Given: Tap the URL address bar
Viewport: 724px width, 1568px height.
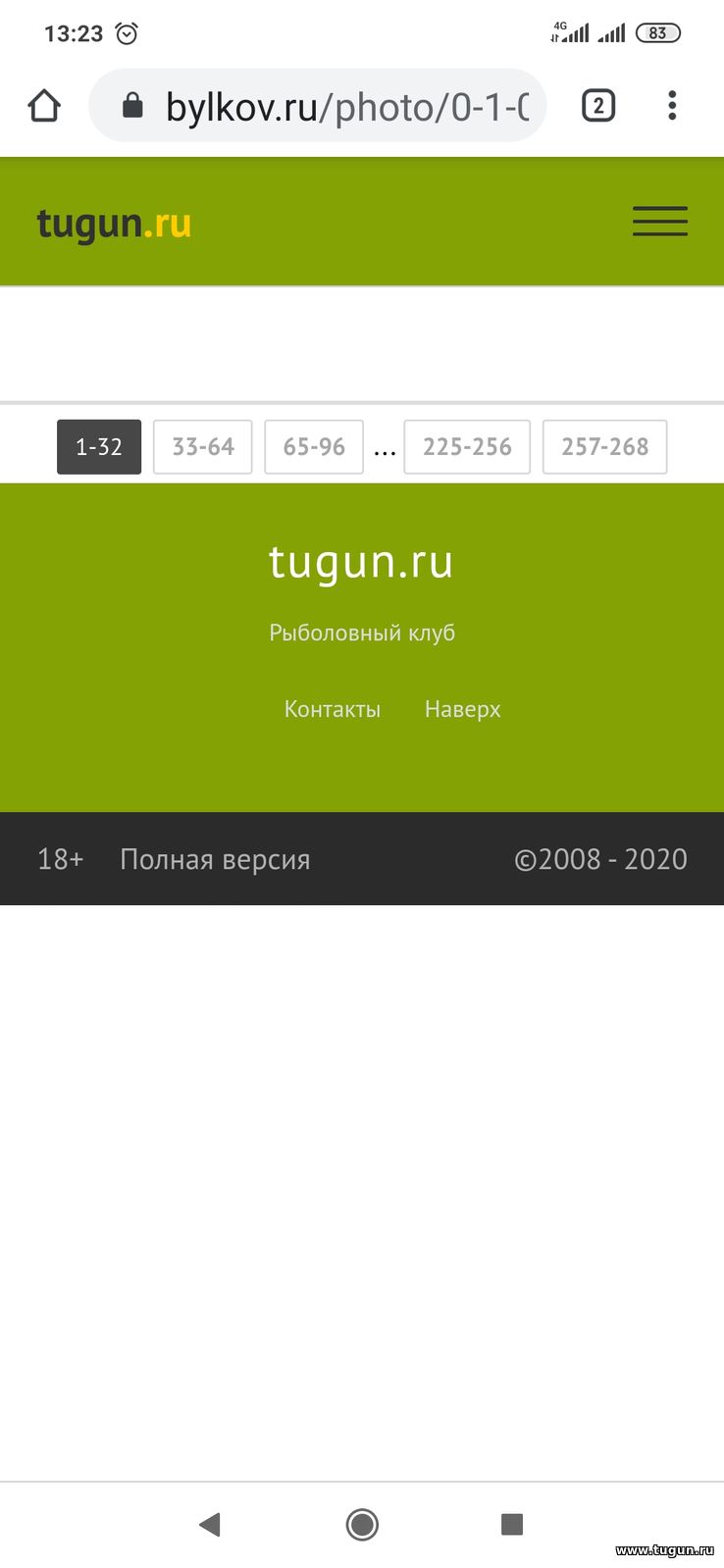Looking at the screenshot, I should 317,105.
